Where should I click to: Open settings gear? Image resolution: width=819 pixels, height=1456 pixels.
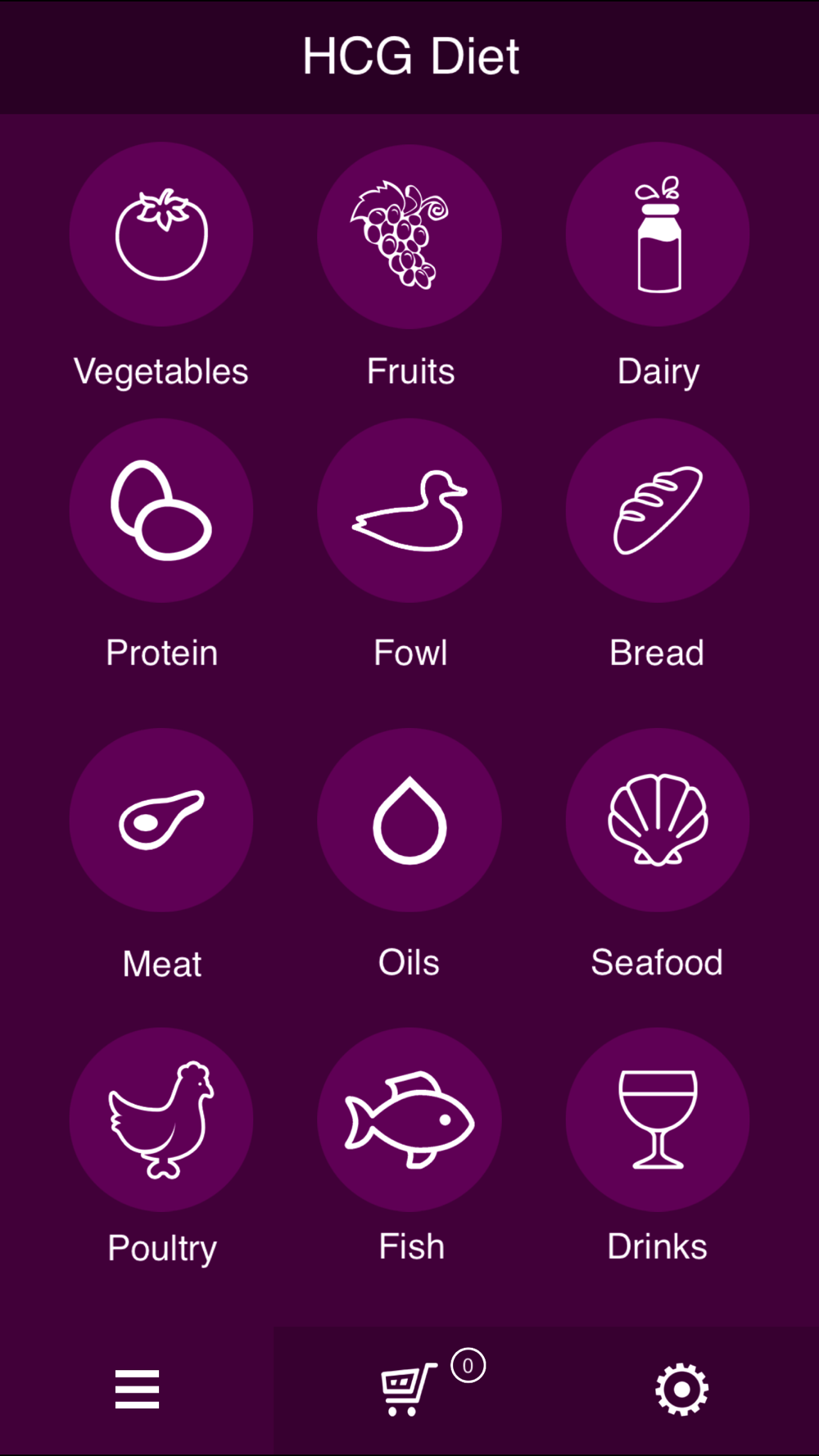pos(681,1390)
